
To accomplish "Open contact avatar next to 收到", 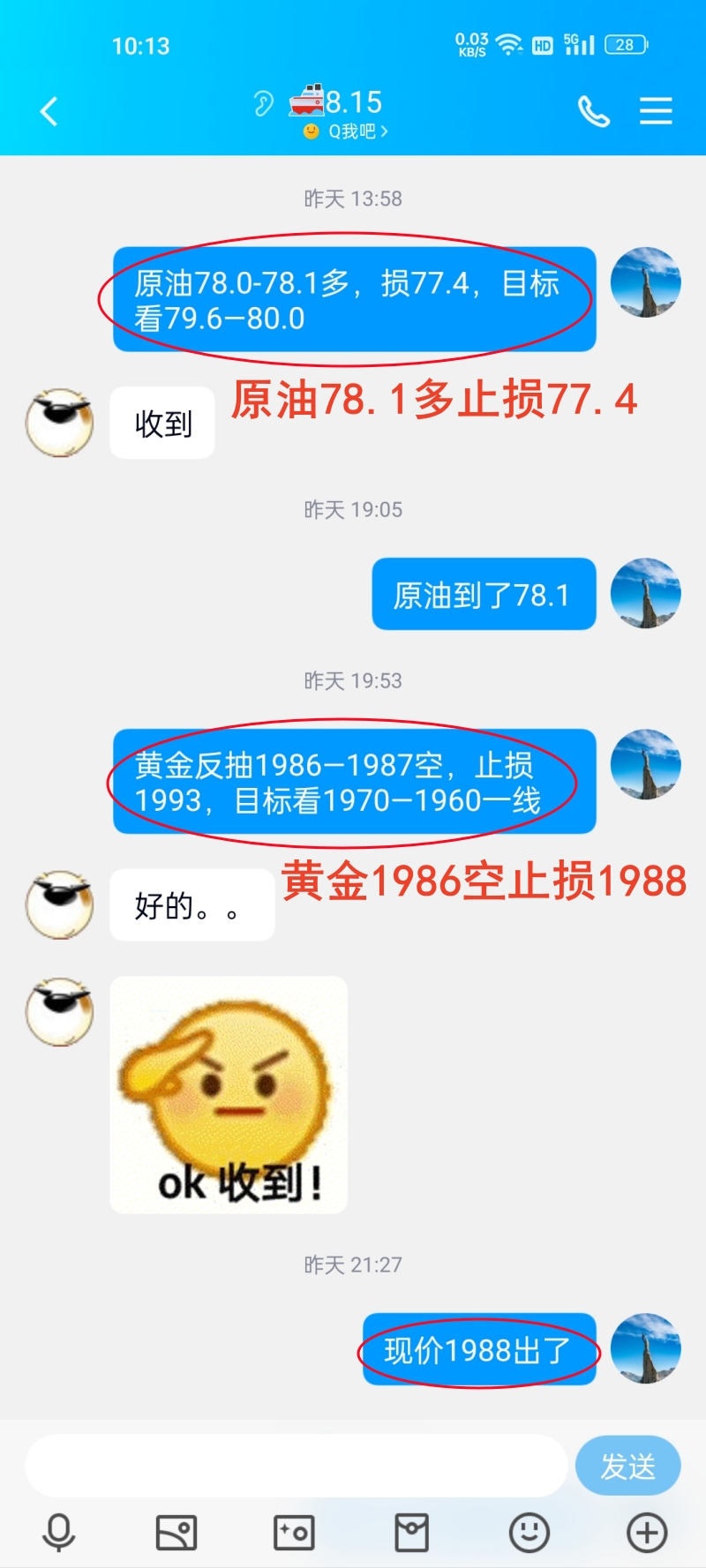I will click(x=59, y=423).
